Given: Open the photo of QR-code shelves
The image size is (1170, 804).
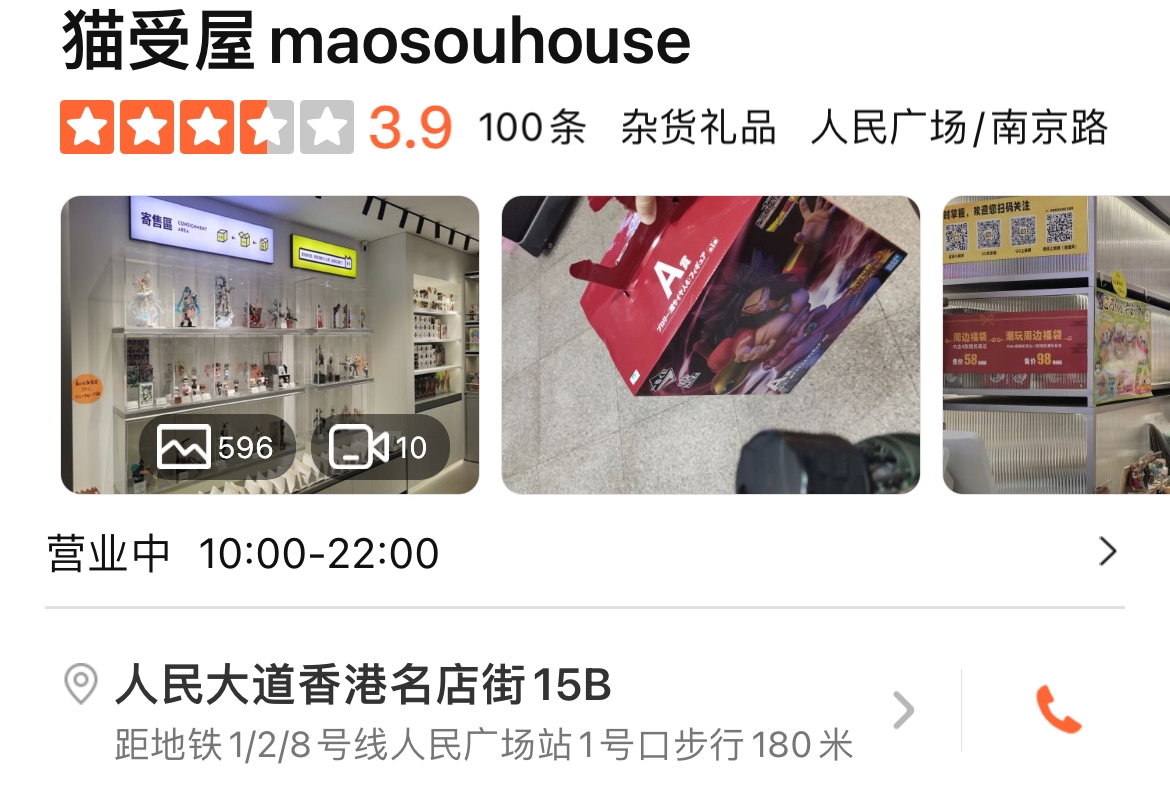Looking at the screenshot, I should [1056, 345].
